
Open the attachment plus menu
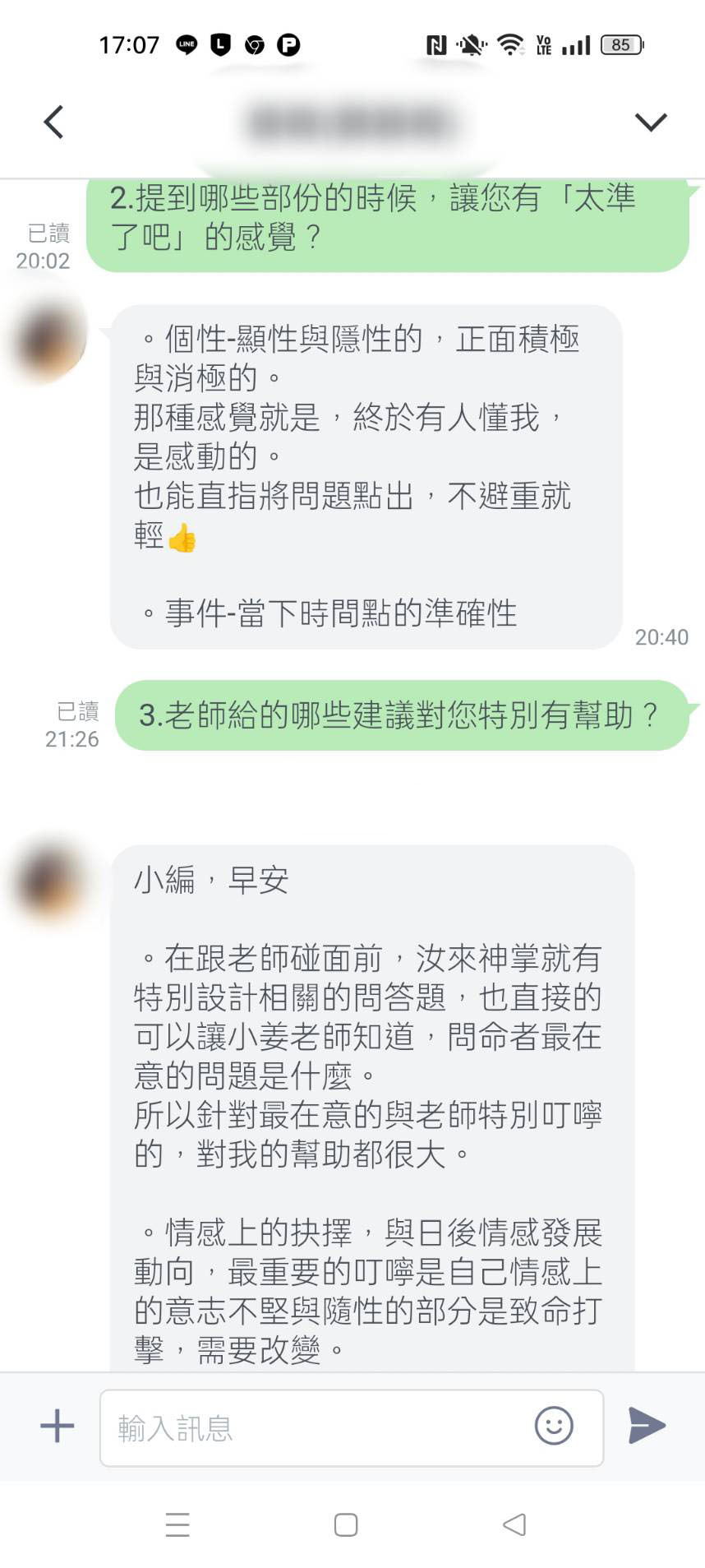[x=58, y=1426]
